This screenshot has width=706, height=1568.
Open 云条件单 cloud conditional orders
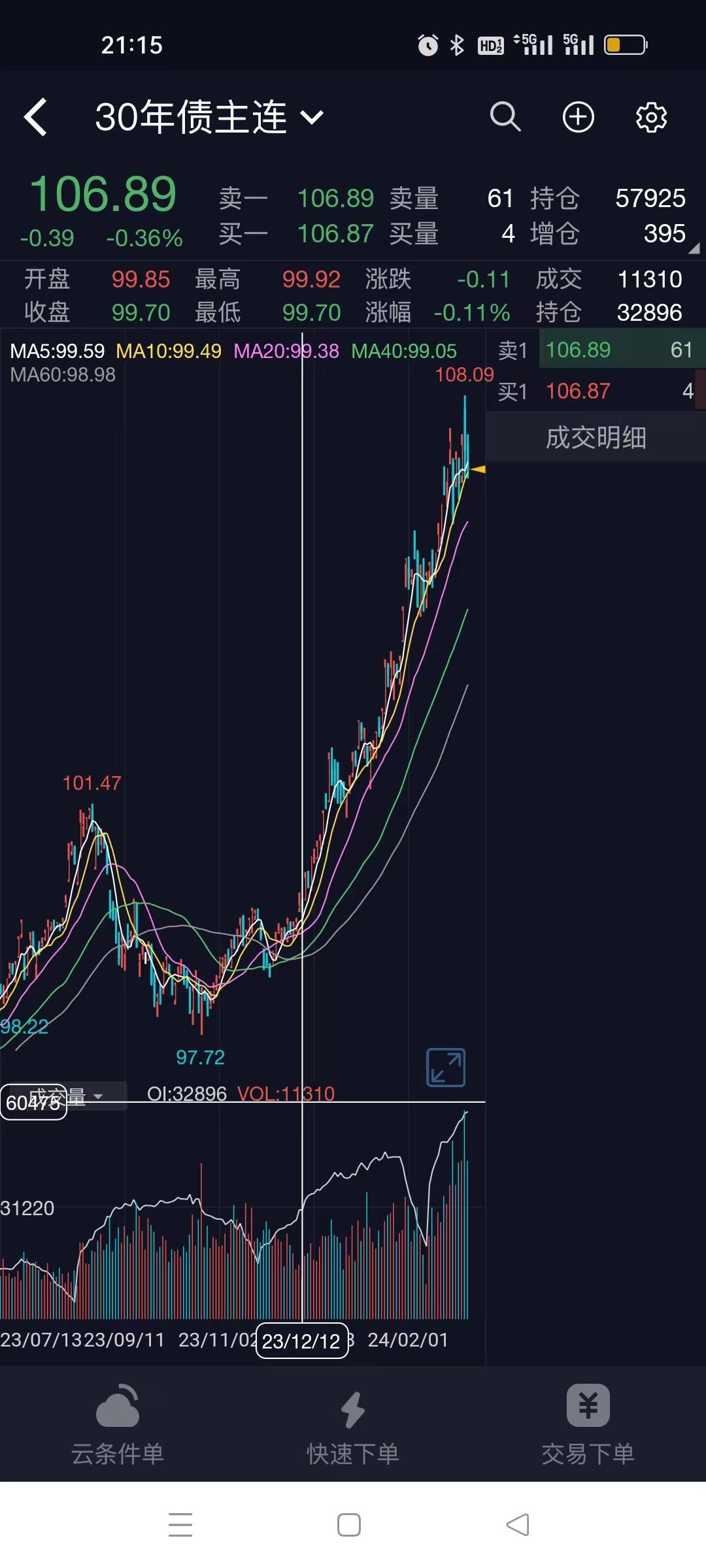tap(118, 1425)
